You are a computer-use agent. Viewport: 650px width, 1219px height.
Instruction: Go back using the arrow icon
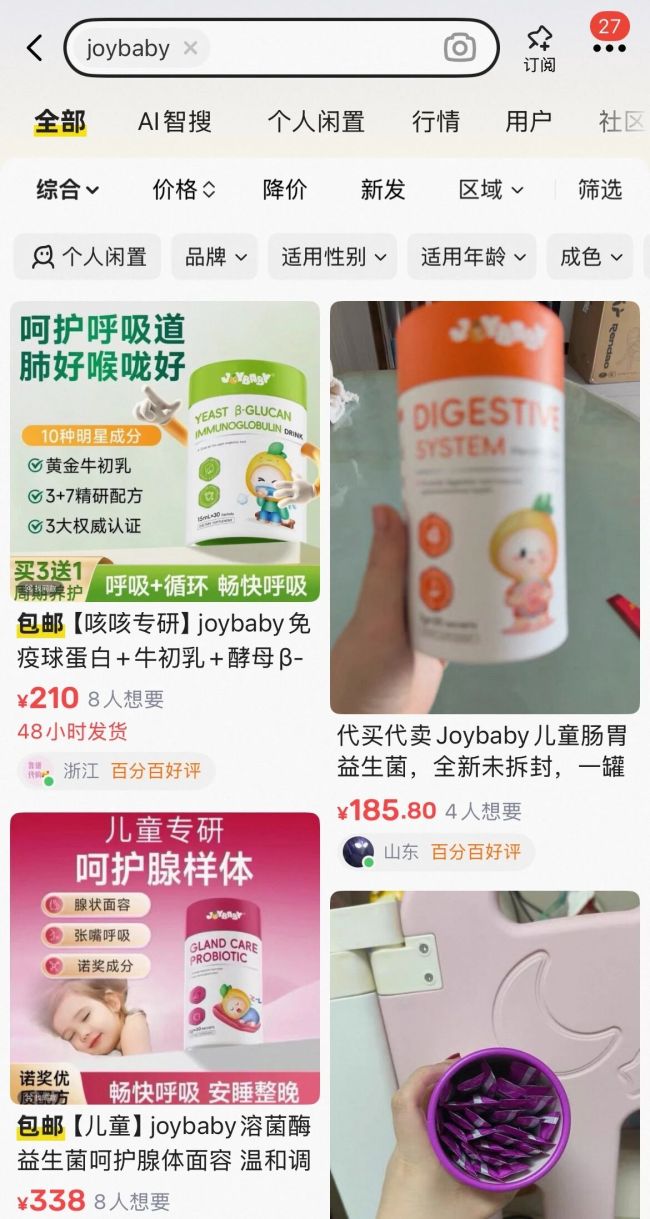pos(34,47)
